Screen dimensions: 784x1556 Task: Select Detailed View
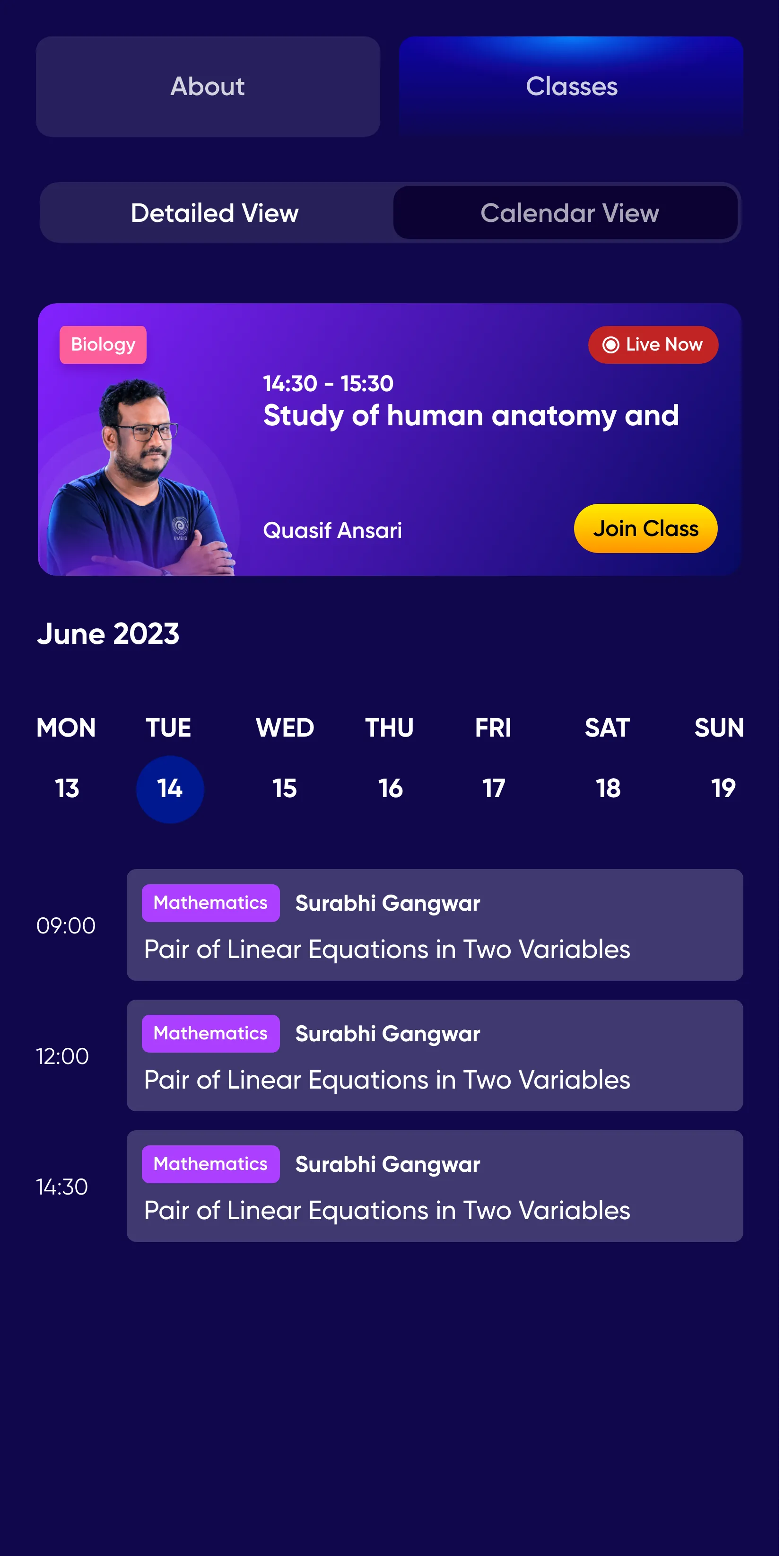click(x=216, y=212)
